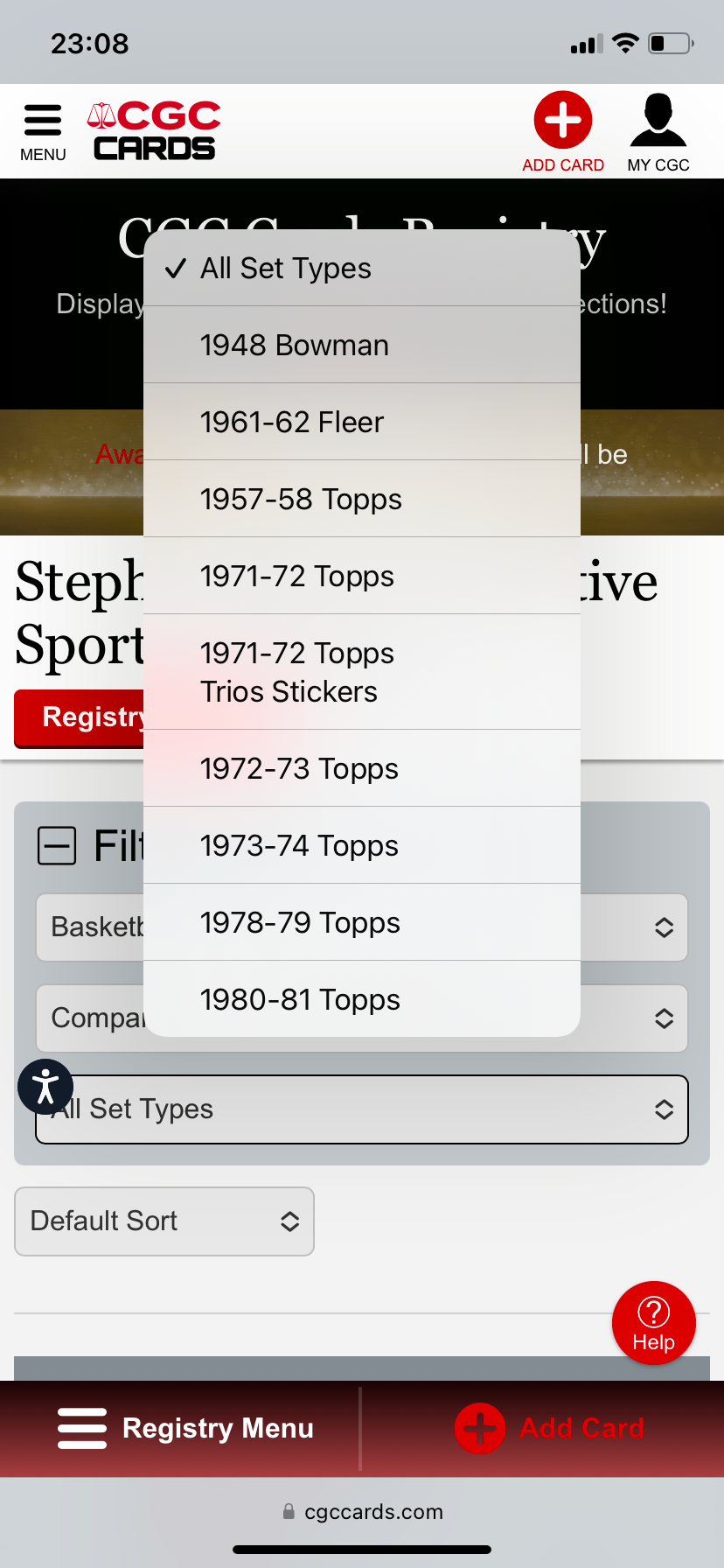Choose the 1972-73 Topps set

coord(362,768)
